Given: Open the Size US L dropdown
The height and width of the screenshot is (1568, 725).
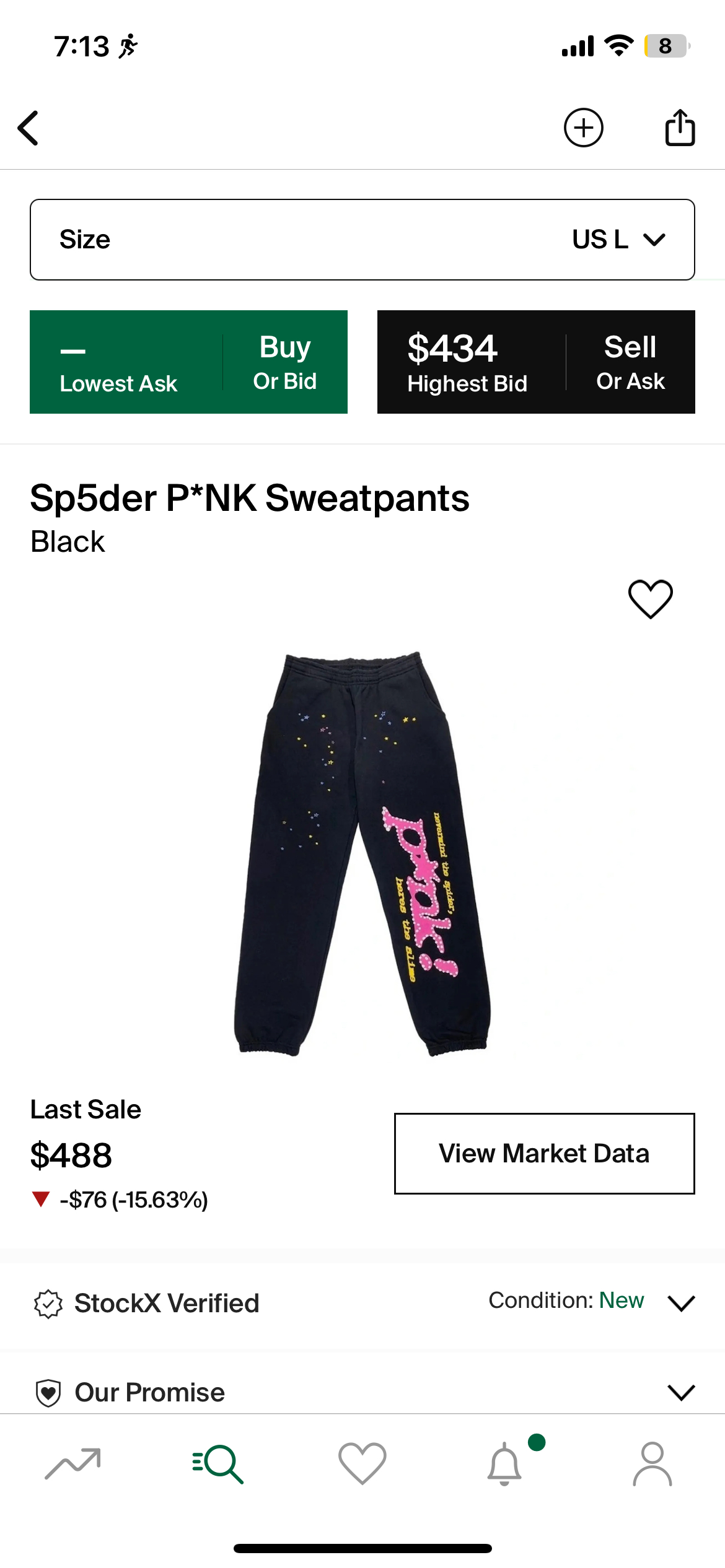Looking at the screenshot, I should [362, 240].
